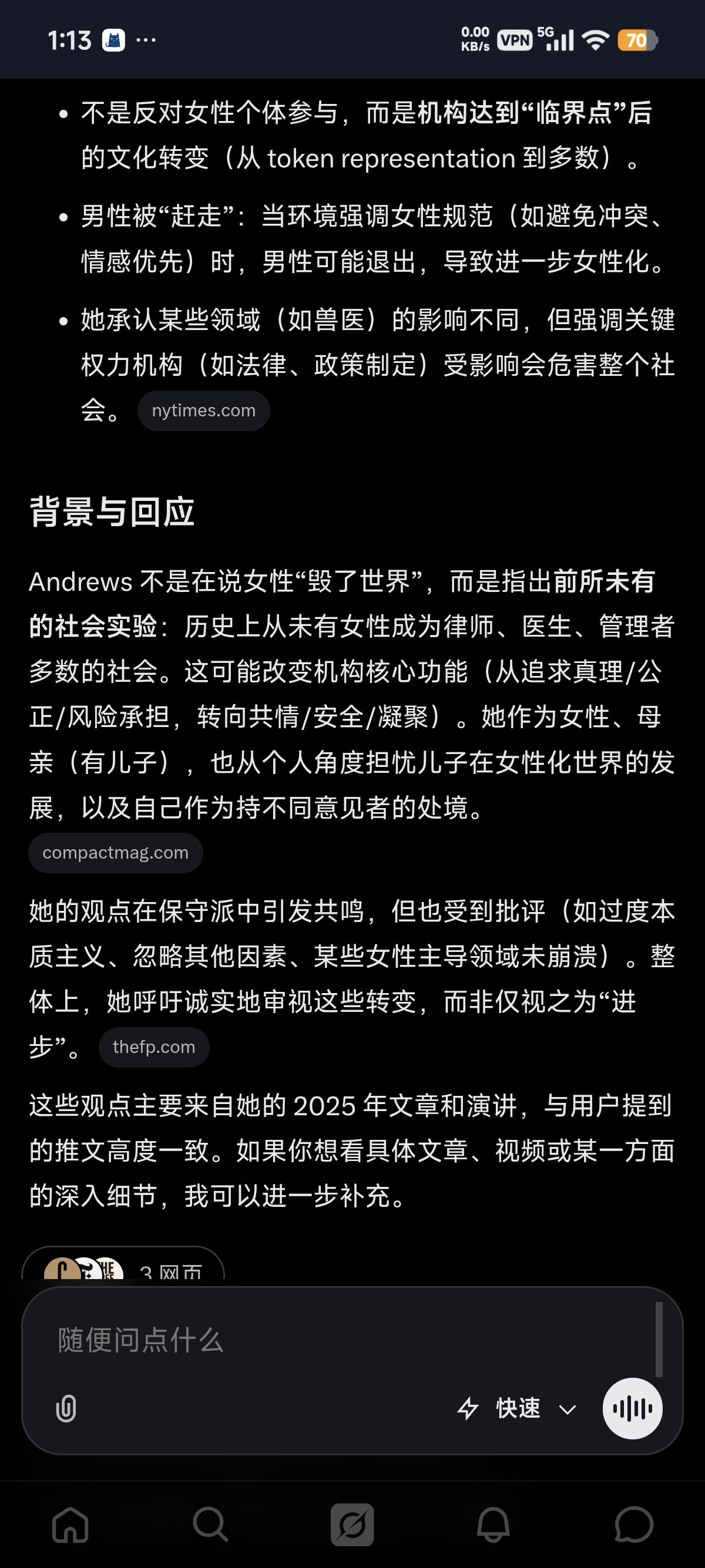Open the nytimes.com source chip
The image size is (705, 1568).
(203, 411)
